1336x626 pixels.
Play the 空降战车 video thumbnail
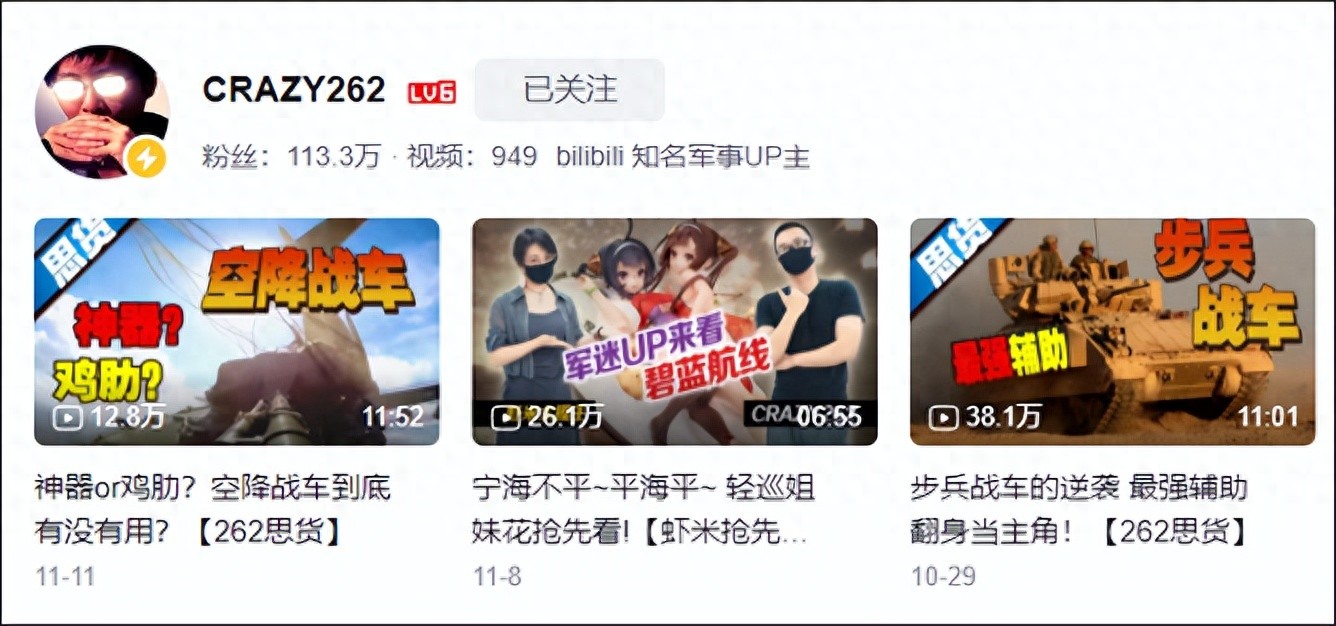click(237, 331)
